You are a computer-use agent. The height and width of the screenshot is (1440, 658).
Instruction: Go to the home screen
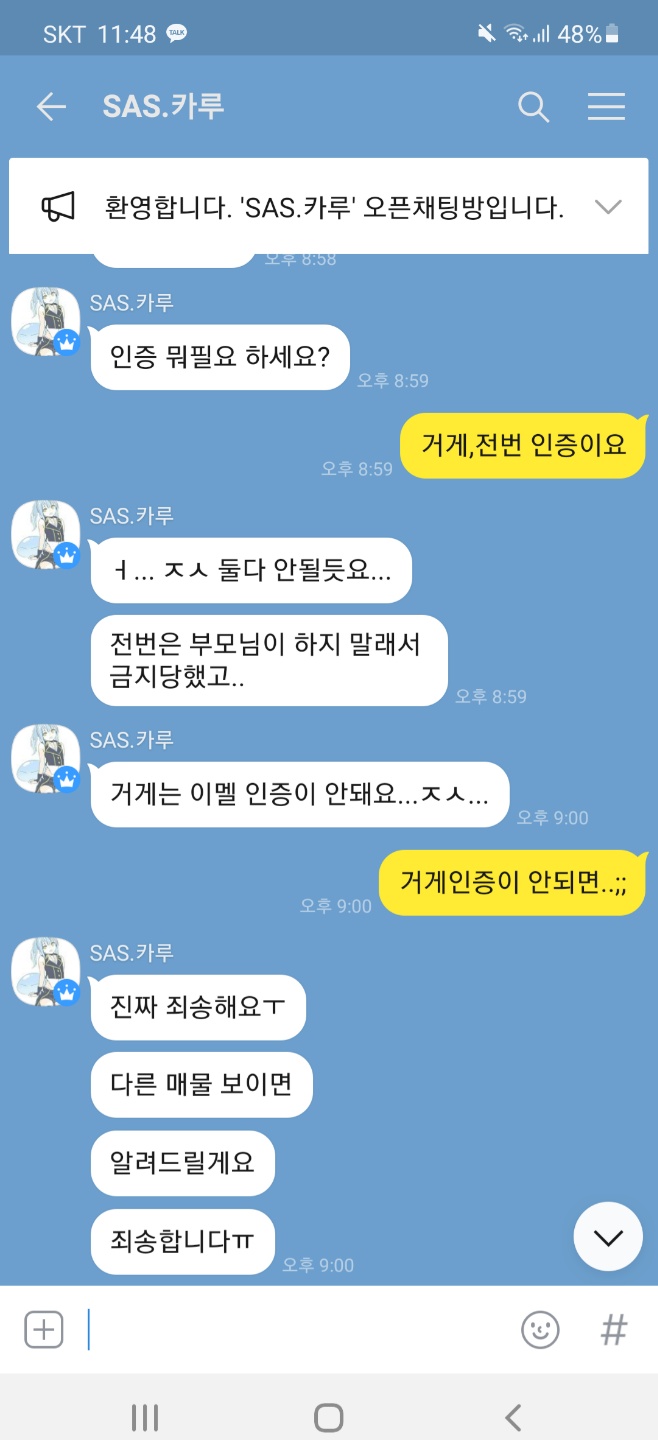[x=328, y=1416]
